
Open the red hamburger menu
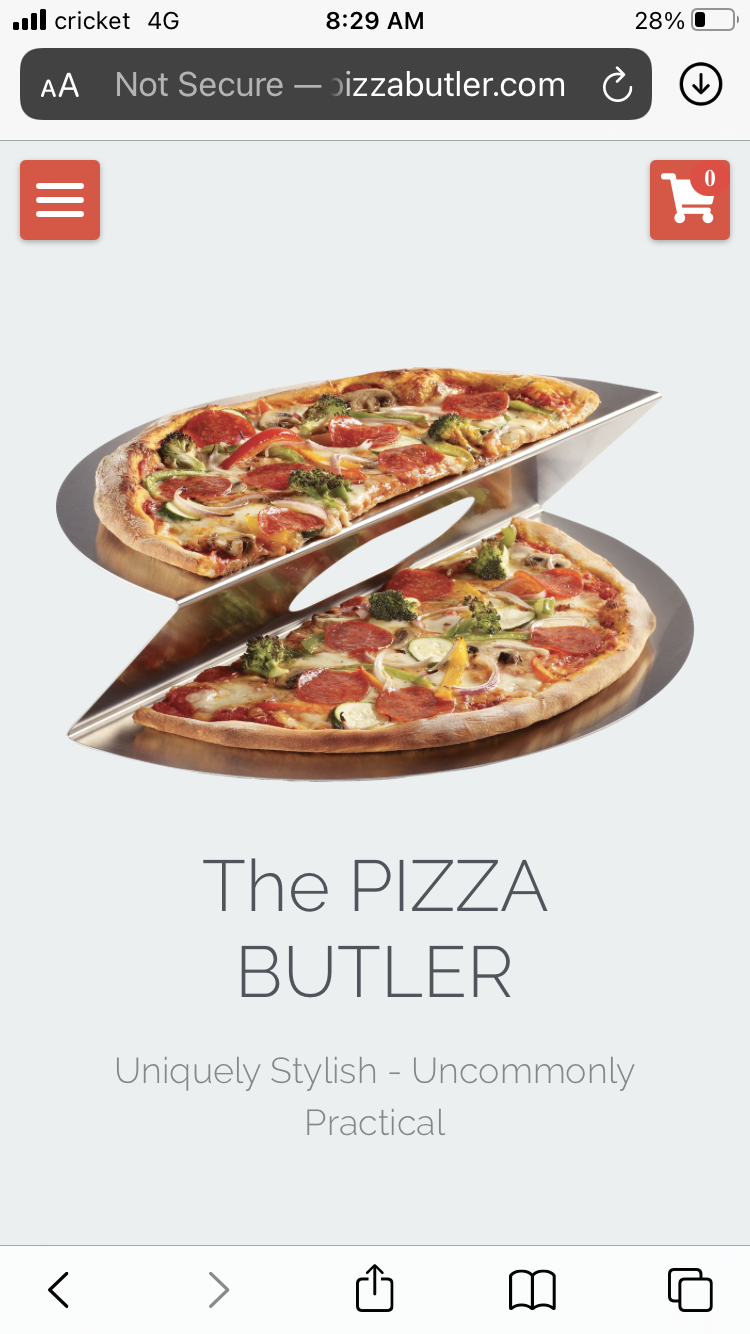(60, 200)
